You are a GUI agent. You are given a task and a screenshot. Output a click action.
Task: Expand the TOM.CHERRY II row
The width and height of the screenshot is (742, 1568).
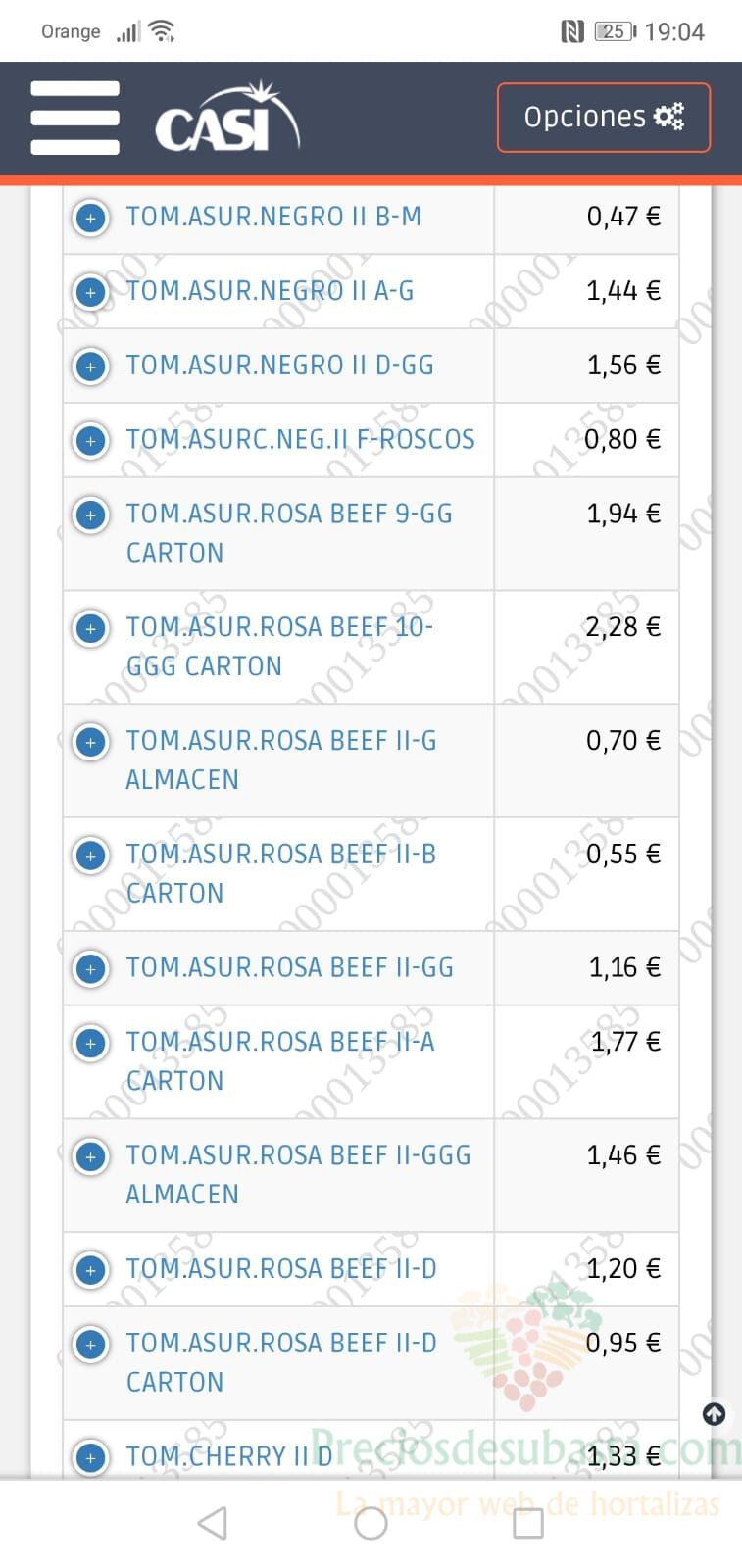(91, 1458)
